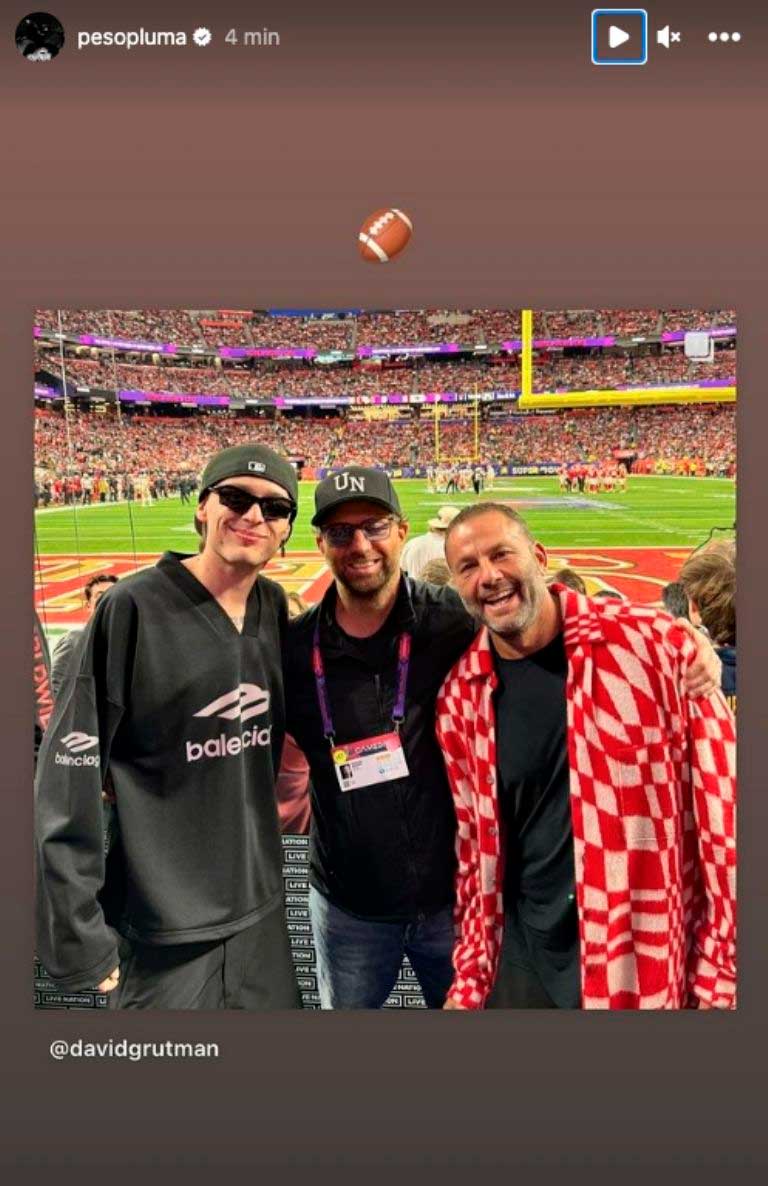Open the @davidgrutman mention
The height and width of the screenshot is (1186, 768).
tap(134, 1049)
